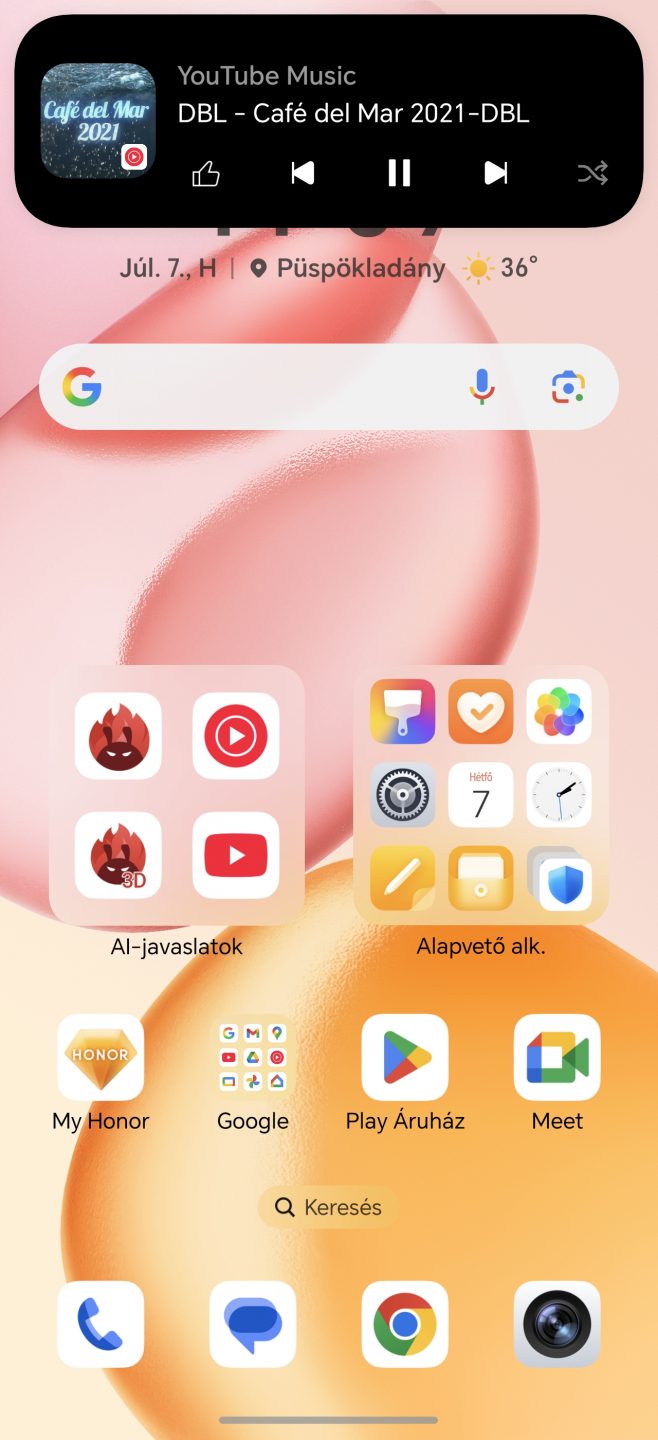Tap the Keresés search pill
The width and height of the screenshot is (658, 1440).
(x=329, y=1207)
